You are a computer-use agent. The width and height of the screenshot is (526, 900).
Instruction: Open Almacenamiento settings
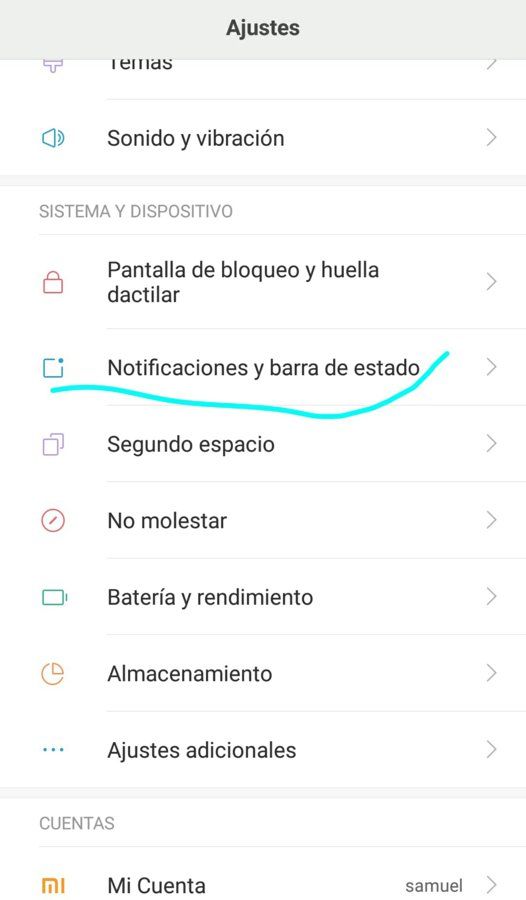pyautogui.click(x=263, y=673)
